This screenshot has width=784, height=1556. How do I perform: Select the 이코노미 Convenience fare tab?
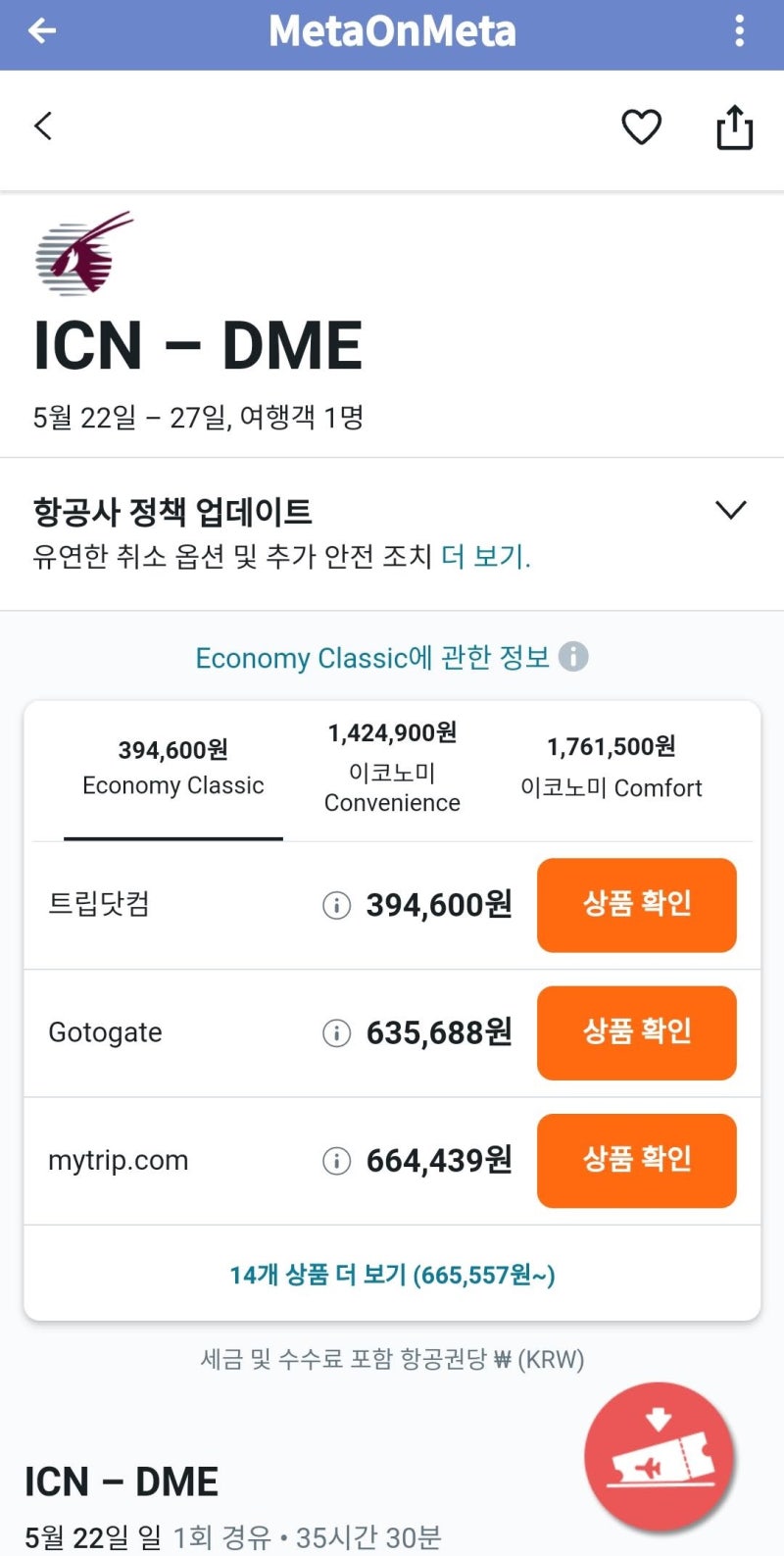tap(392, 770)
